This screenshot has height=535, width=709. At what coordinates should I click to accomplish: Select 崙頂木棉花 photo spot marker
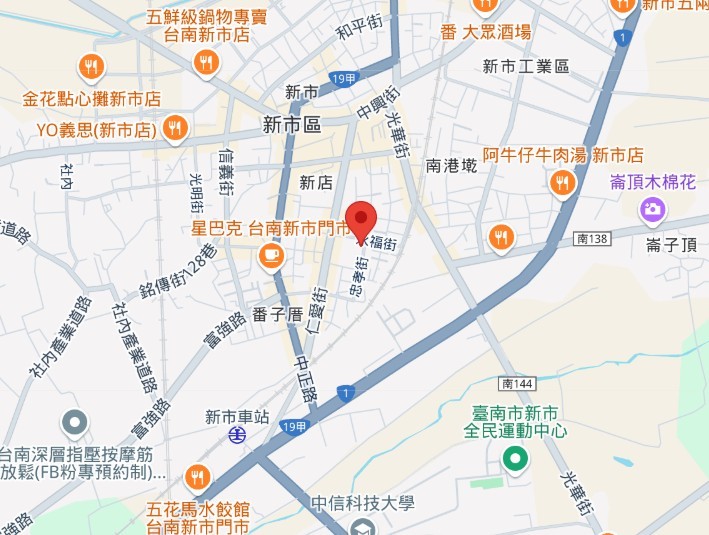coord(653,210)
